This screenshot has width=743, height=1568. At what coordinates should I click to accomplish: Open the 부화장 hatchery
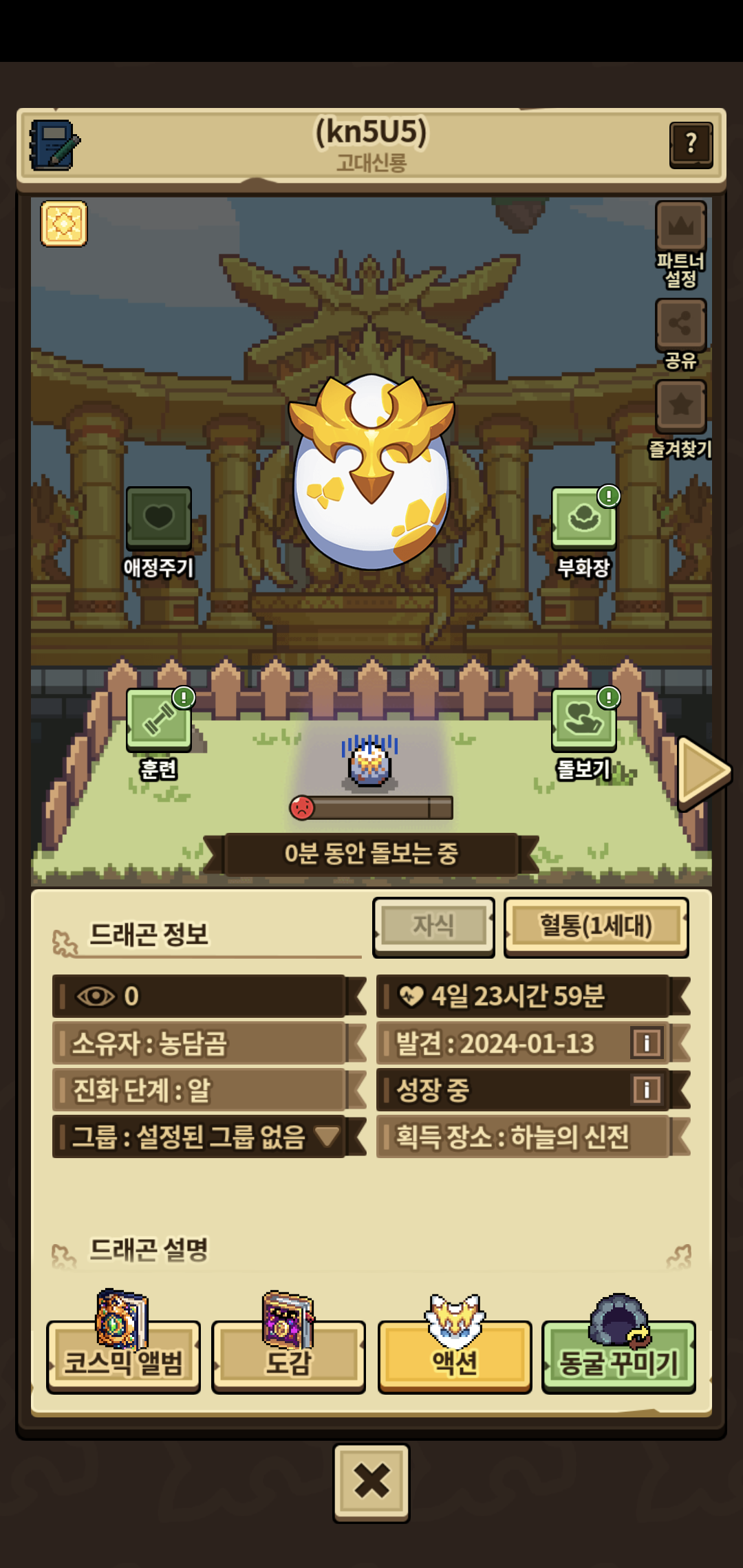583,519
